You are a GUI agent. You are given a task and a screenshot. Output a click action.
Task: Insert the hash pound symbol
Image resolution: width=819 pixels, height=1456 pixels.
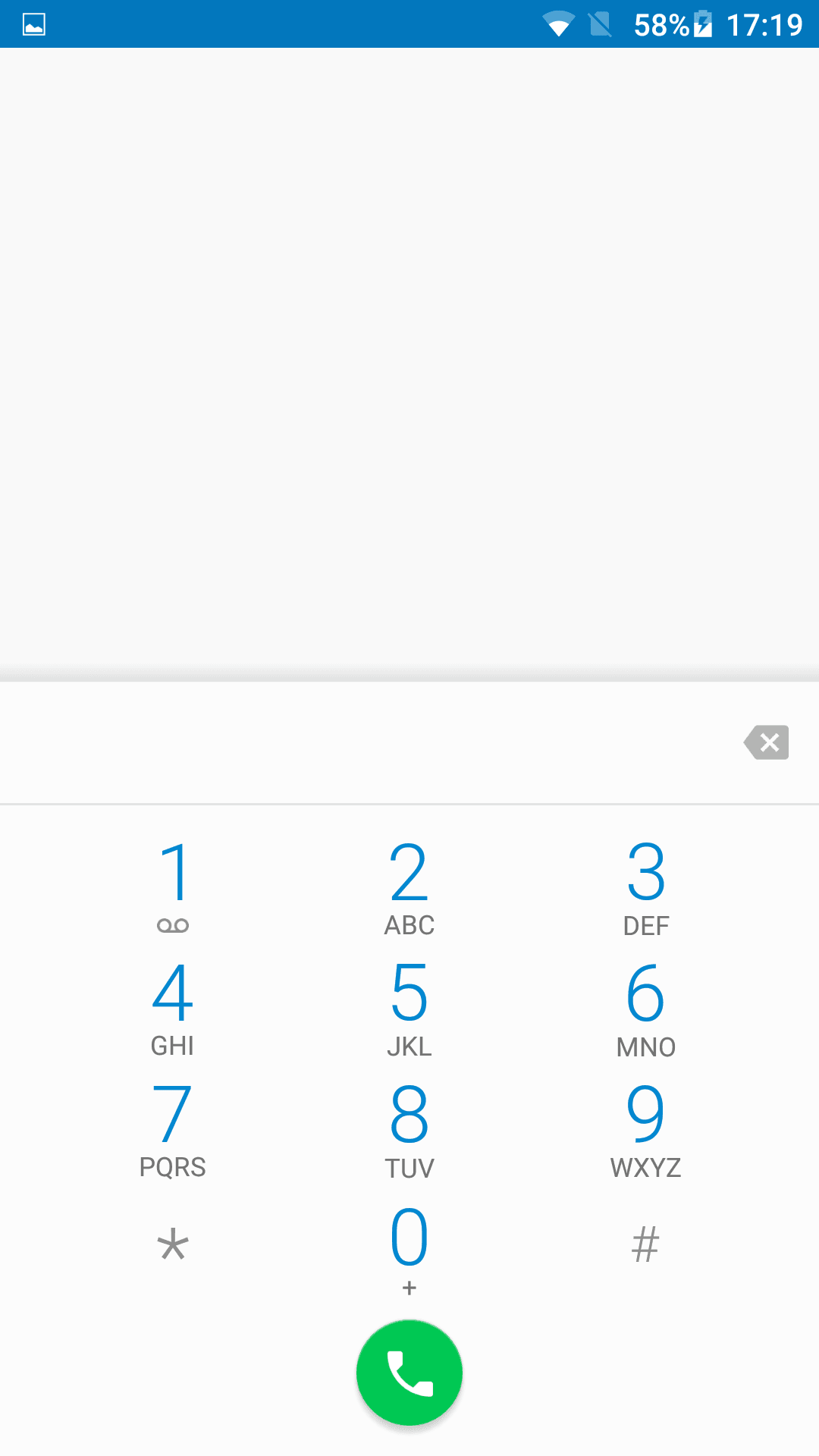pyautogui.click(x=646, y=1245)
